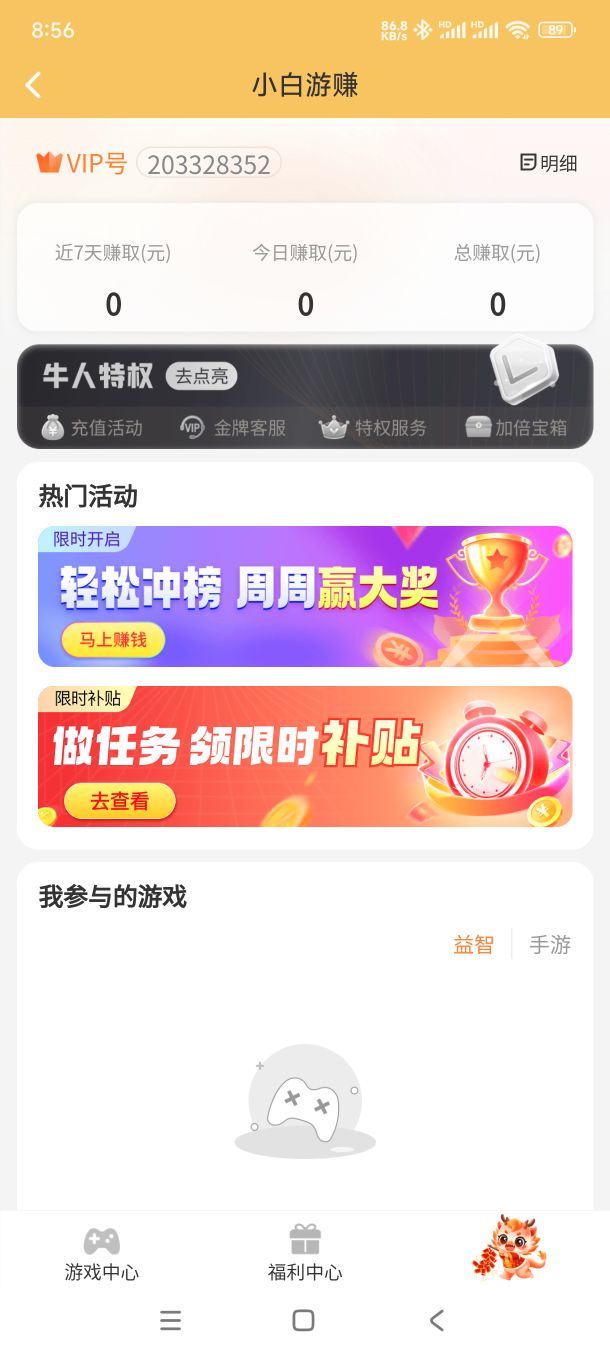Tap the dragon mascot icon
This screenshot has height=1356, width=610.
[x=509, y=1246]
